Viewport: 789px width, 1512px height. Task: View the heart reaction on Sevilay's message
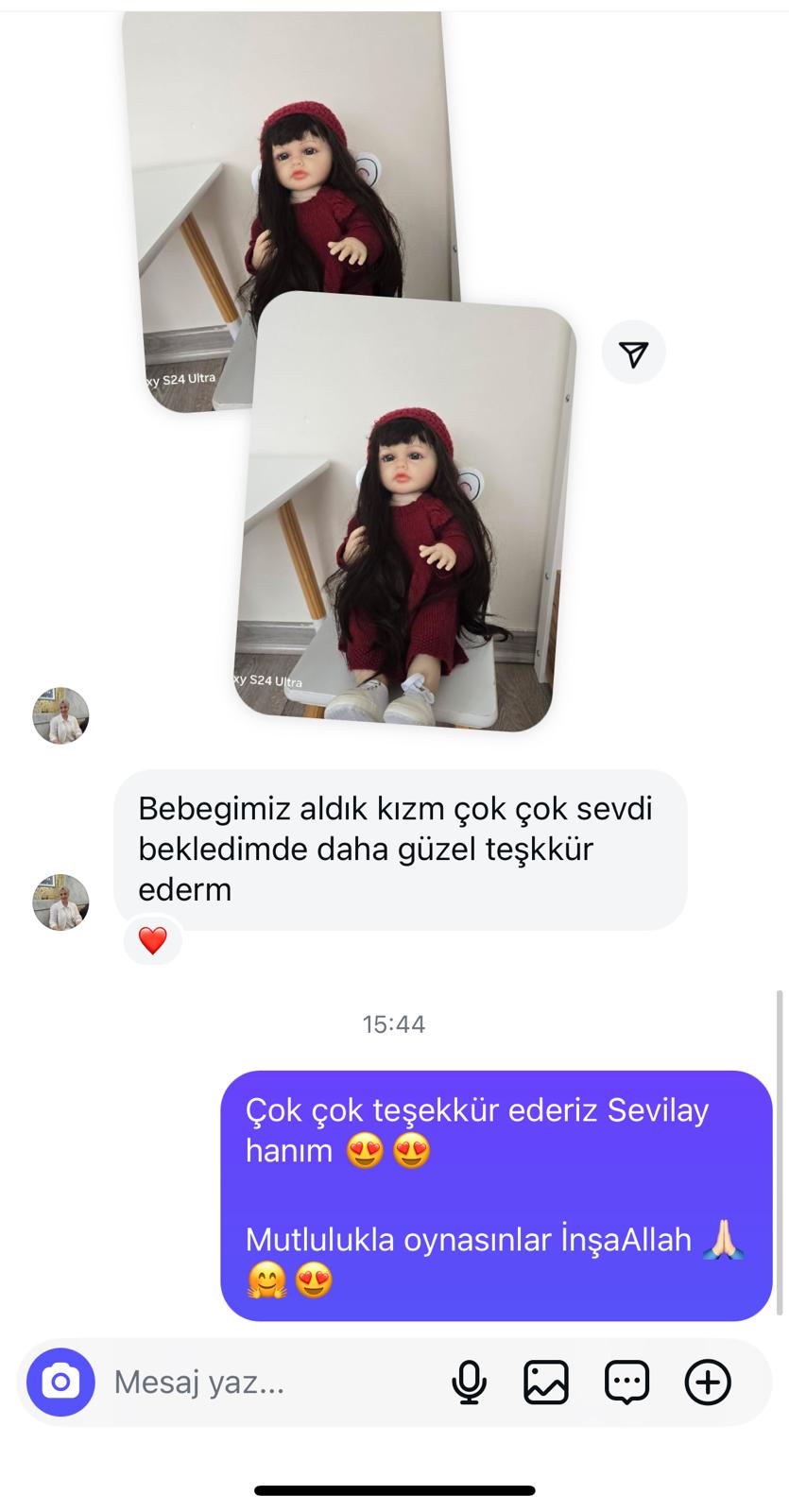[x=152, y=940]
